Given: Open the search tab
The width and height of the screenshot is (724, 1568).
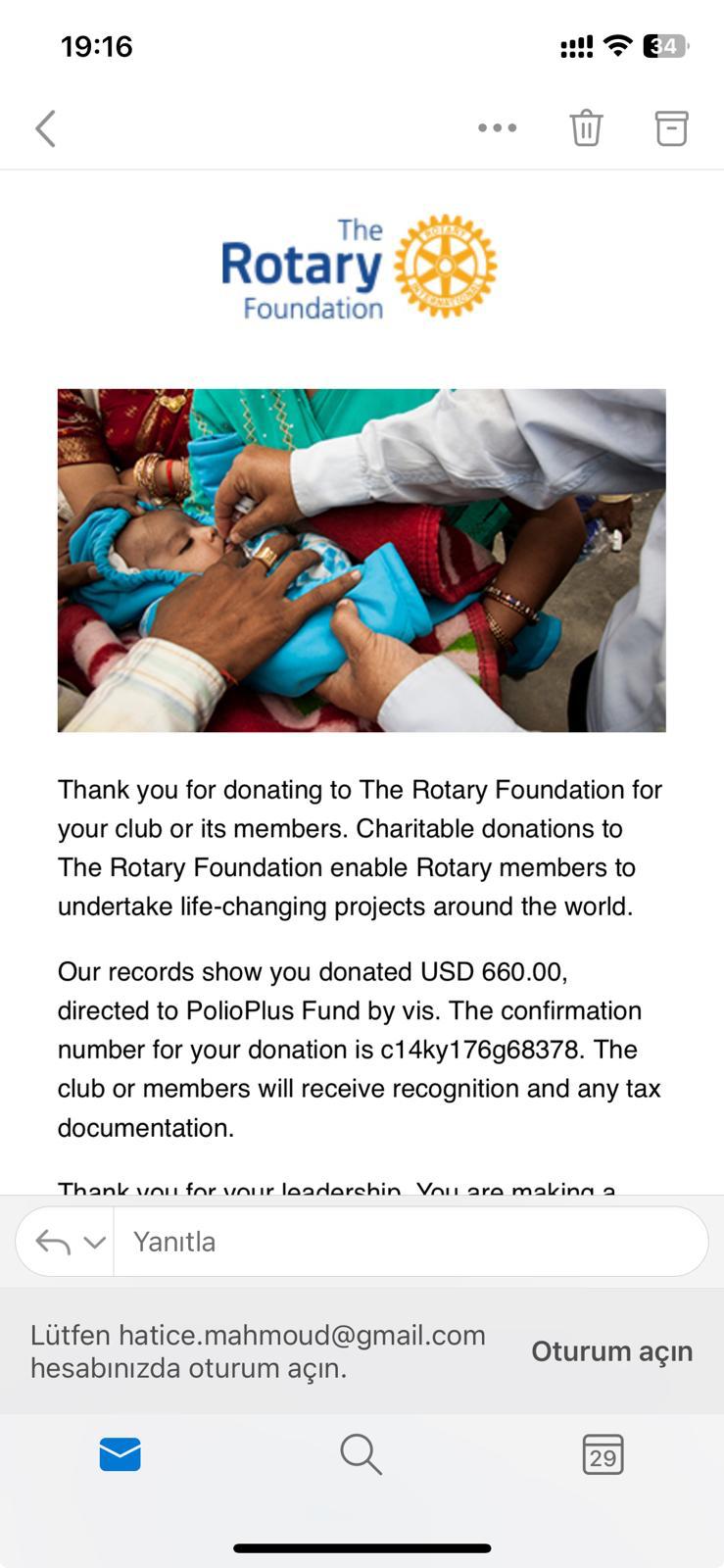Looking at the screenshot, I should [361, 1454].
